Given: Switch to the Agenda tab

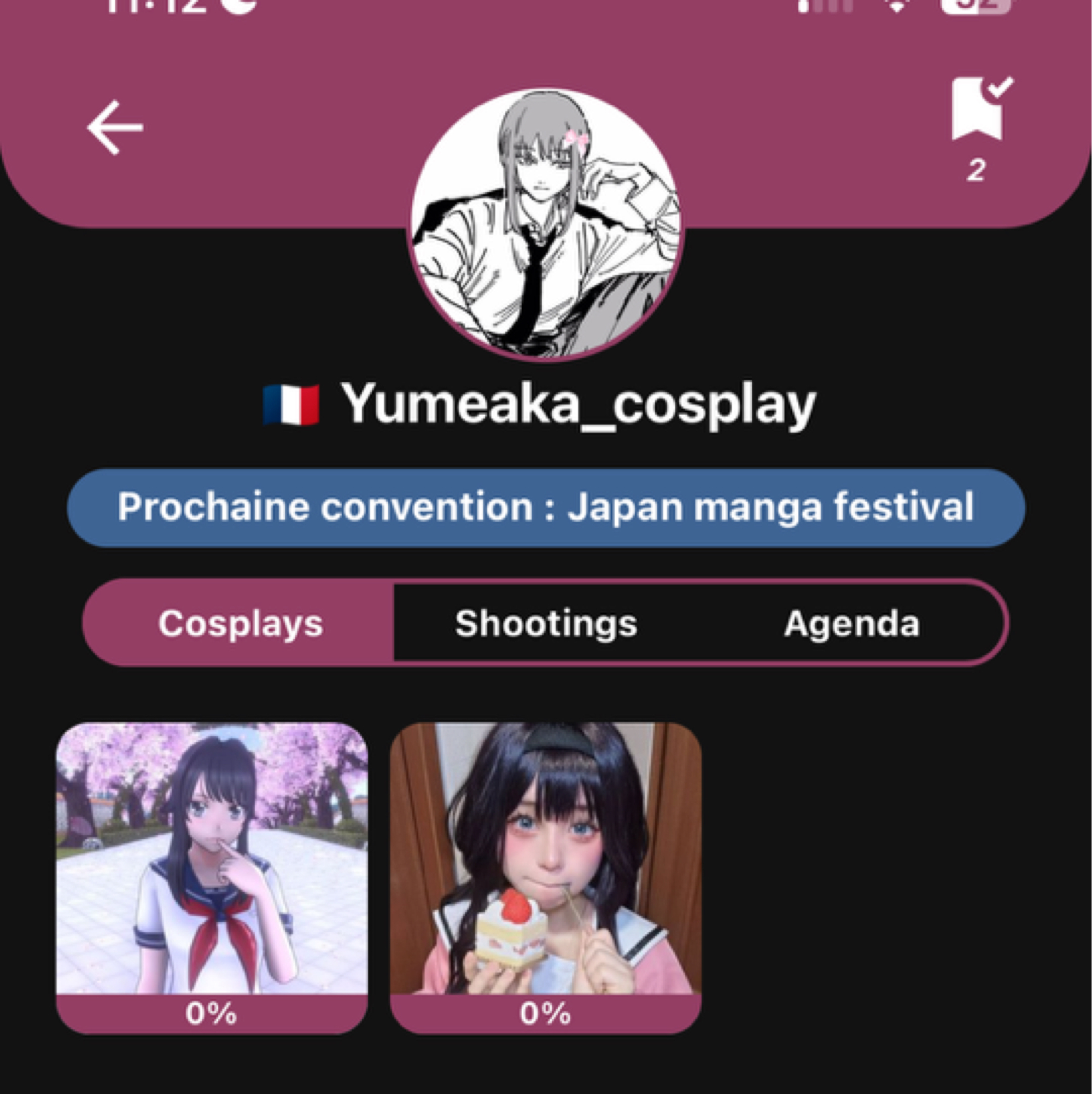Looking at the screenshot, I should tap(851, 624).
